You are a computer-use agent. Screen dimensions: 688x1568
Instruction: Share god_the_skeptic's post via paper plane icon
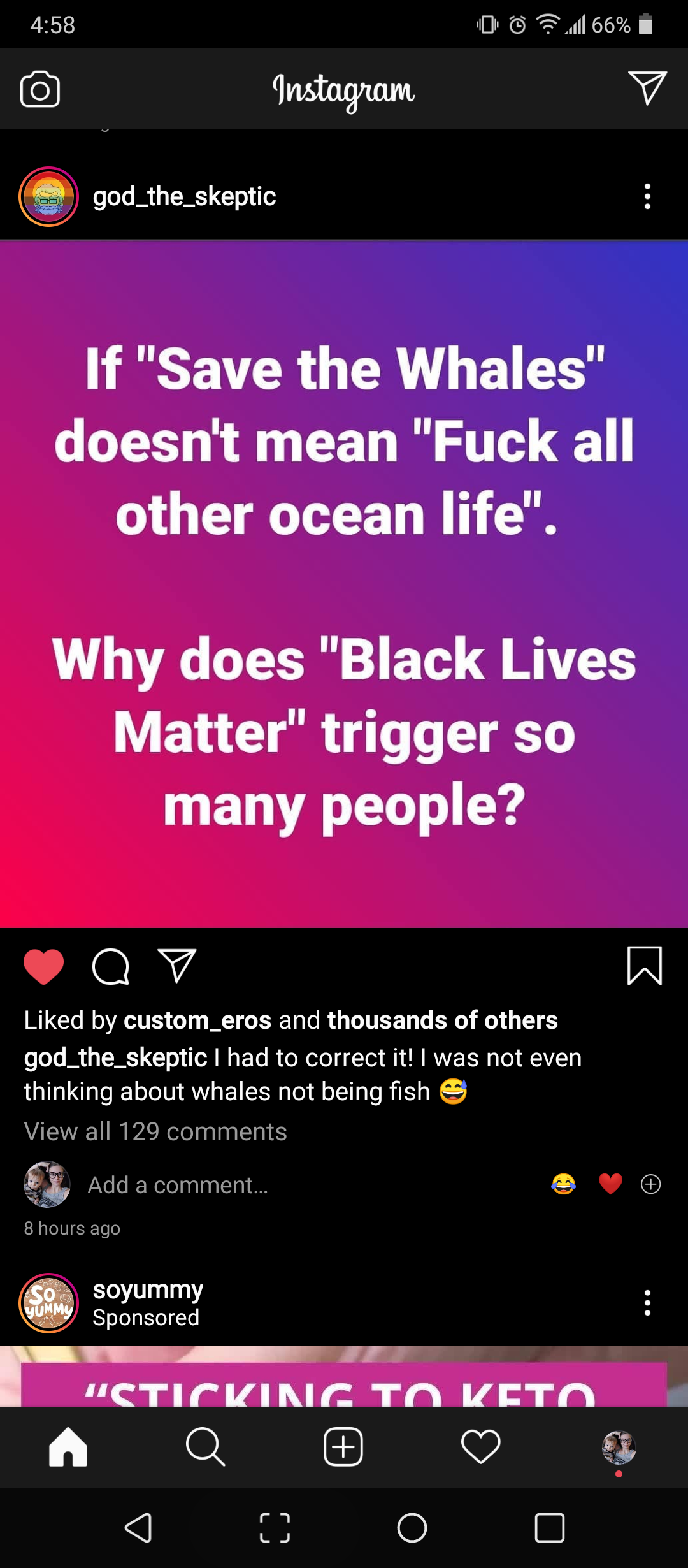coord(177,966)
